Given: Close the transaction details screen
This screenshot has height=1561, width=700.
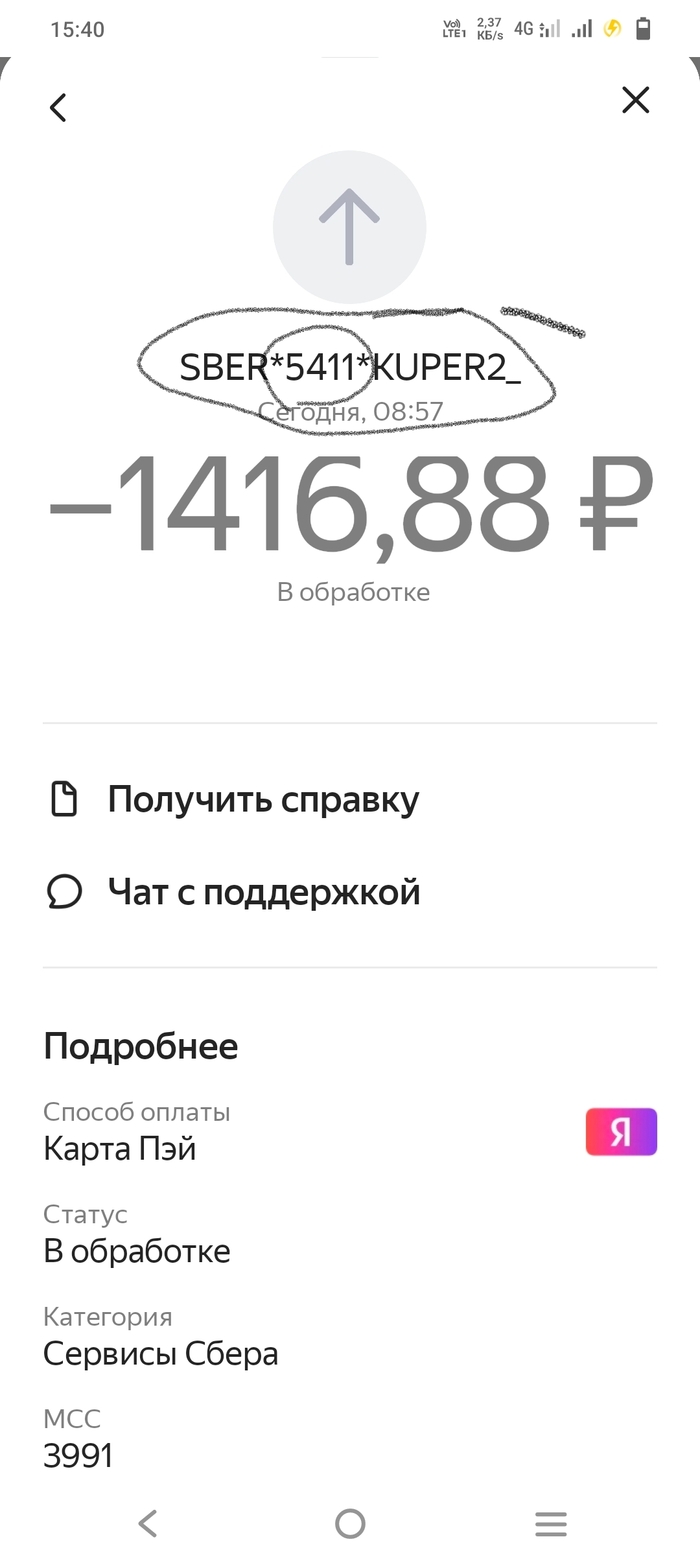Looking at the screenshot, I should point(635,101).
